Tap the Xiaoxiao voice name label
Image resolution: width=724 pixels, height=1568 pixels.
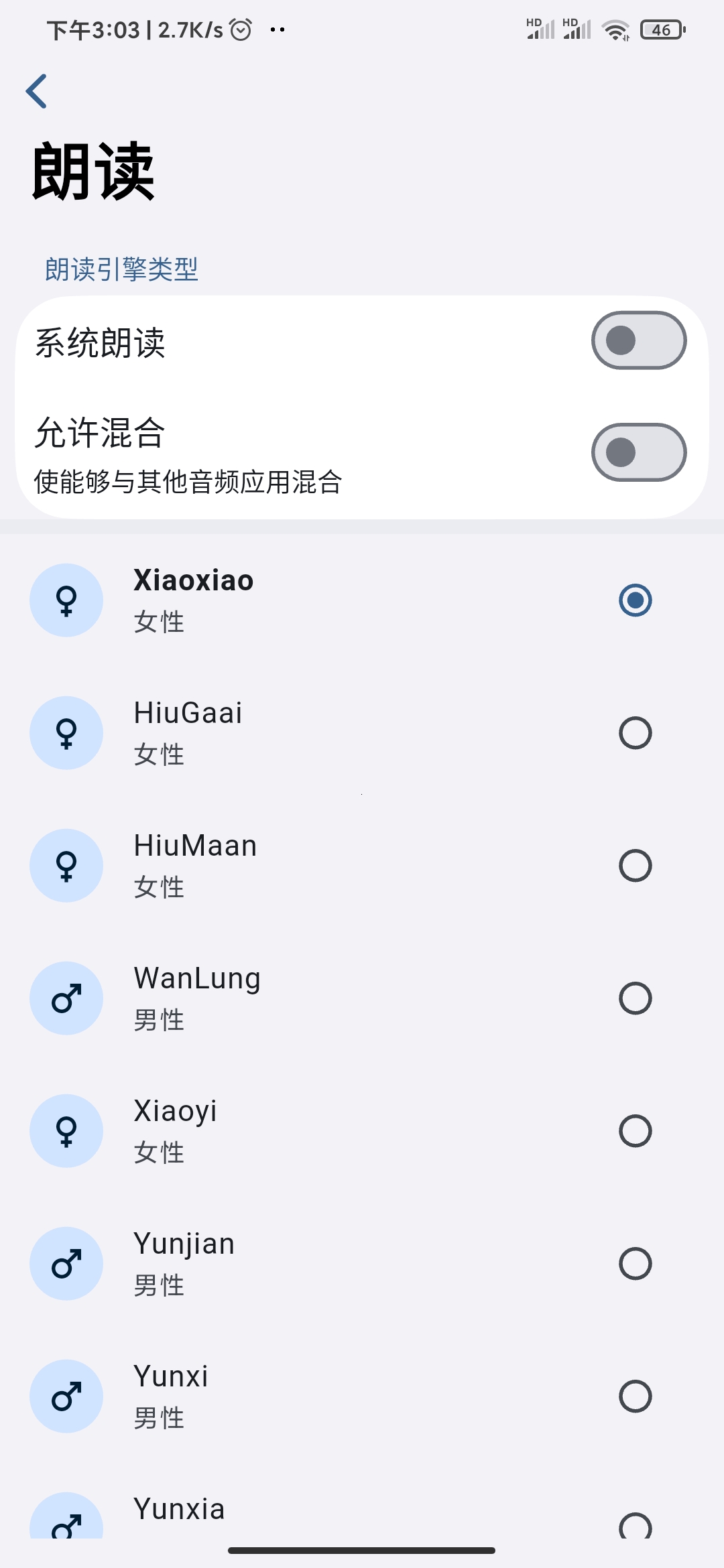click(193, 580)
